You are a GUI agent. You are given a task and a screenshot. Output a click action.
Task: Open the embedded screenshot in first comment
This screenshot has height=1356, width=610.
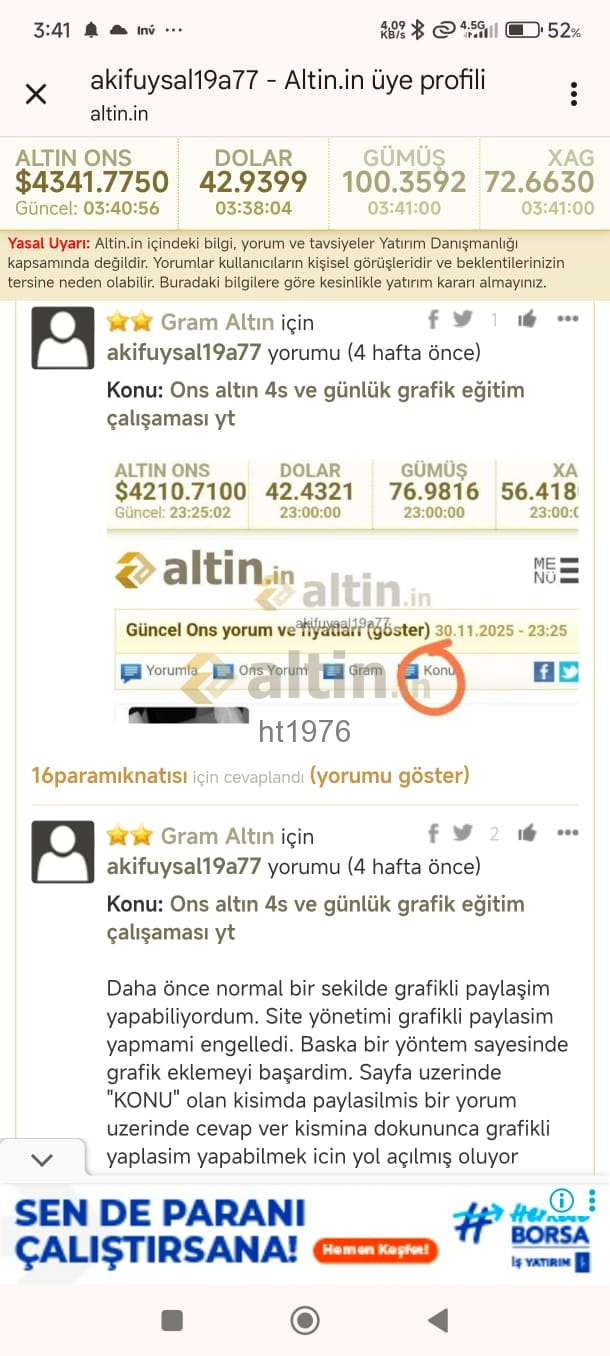pyautogui.click(x=342, y=590)
